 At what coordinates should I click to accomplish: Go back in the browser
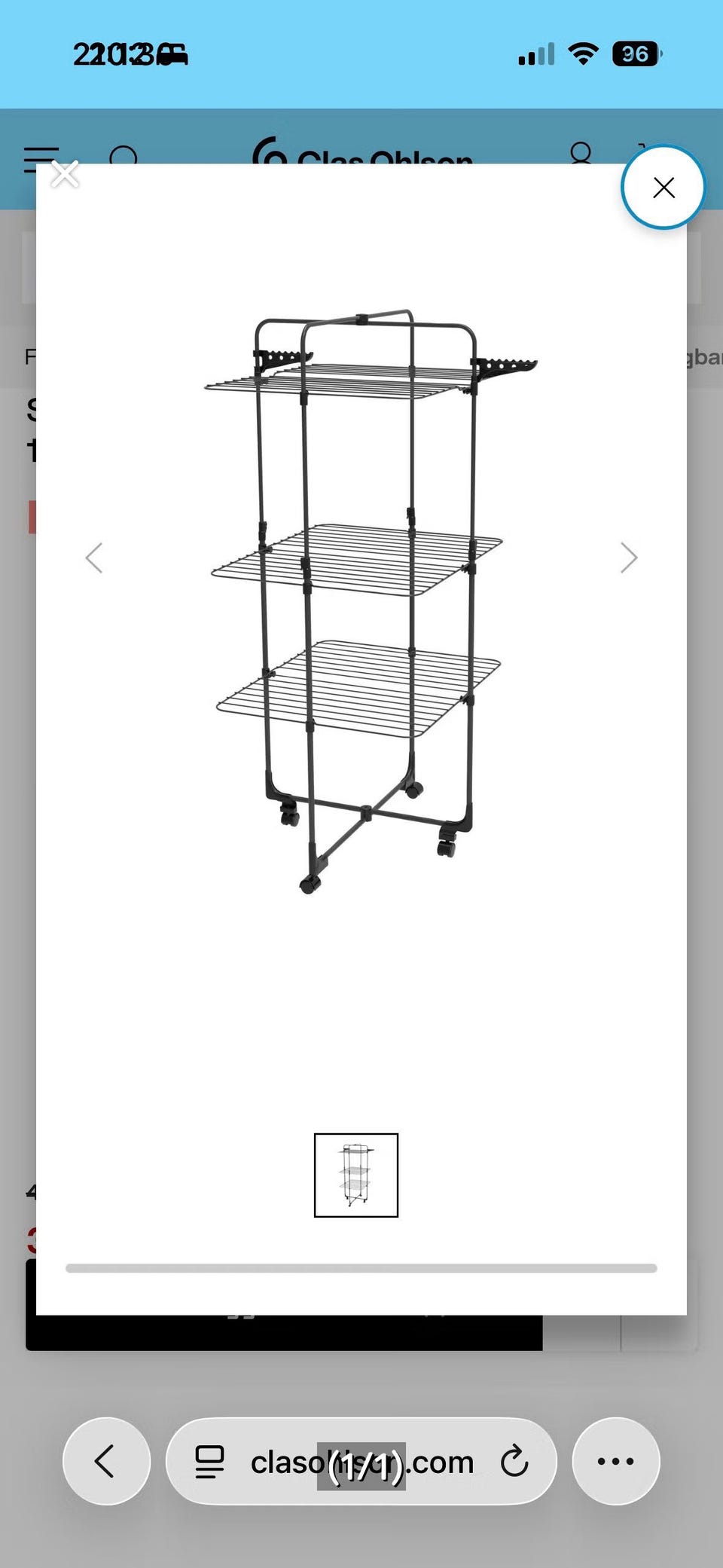click(x=106, y=1461)
